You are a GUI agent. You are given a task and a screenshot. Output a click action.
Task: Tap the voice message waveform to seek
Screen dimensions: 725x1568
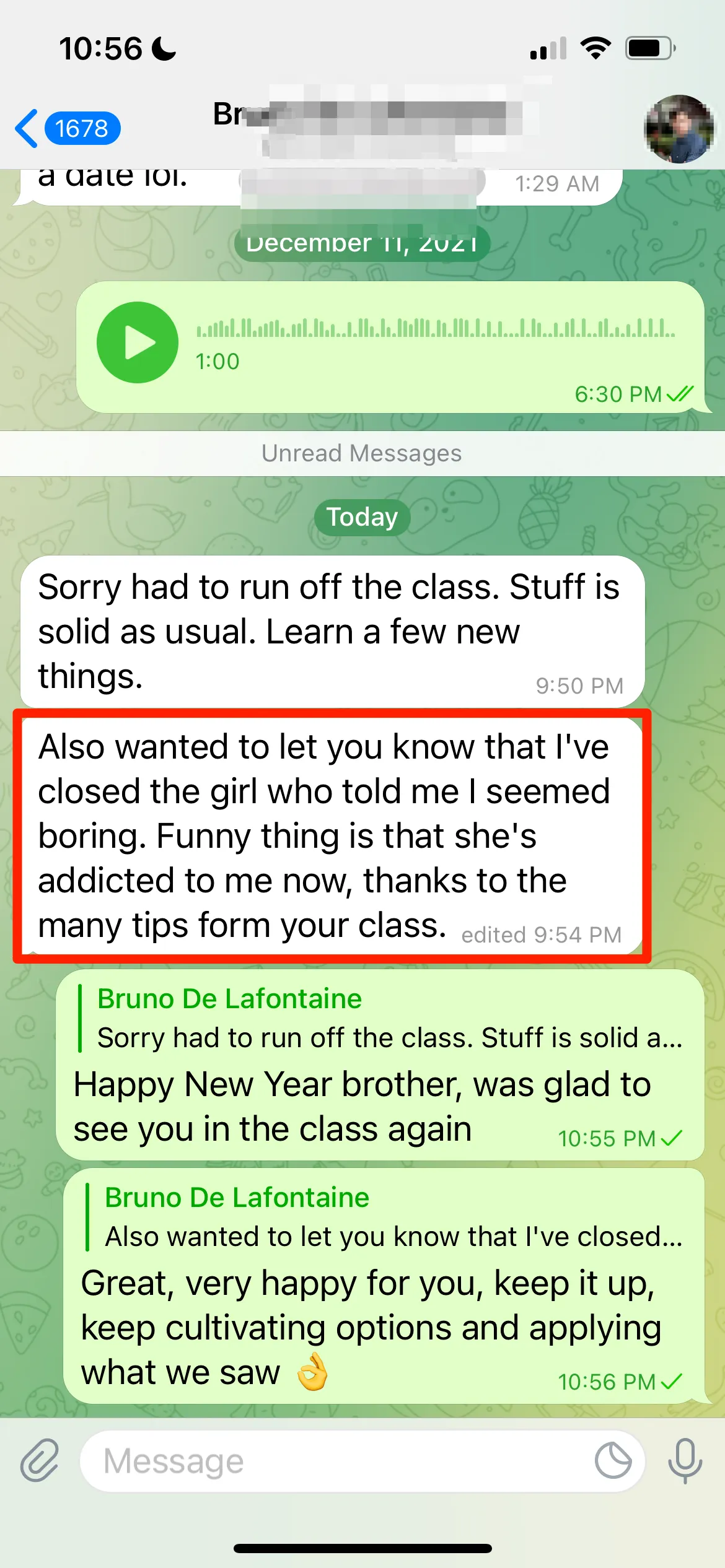436,327
